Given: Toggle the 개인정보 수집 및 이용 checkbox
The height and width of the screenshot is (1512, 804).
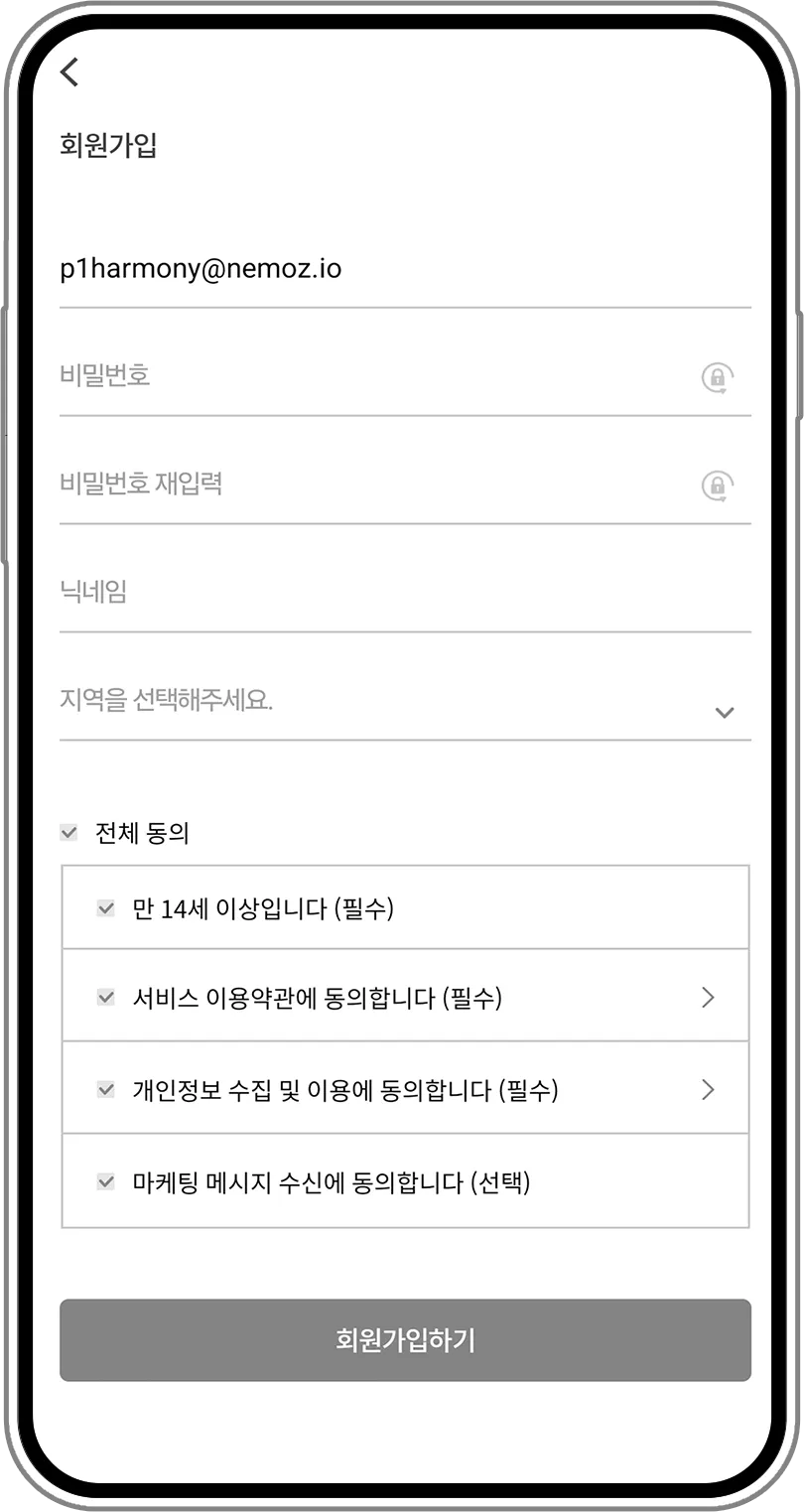Looking at the screenshot, I should pos(106,1090).
